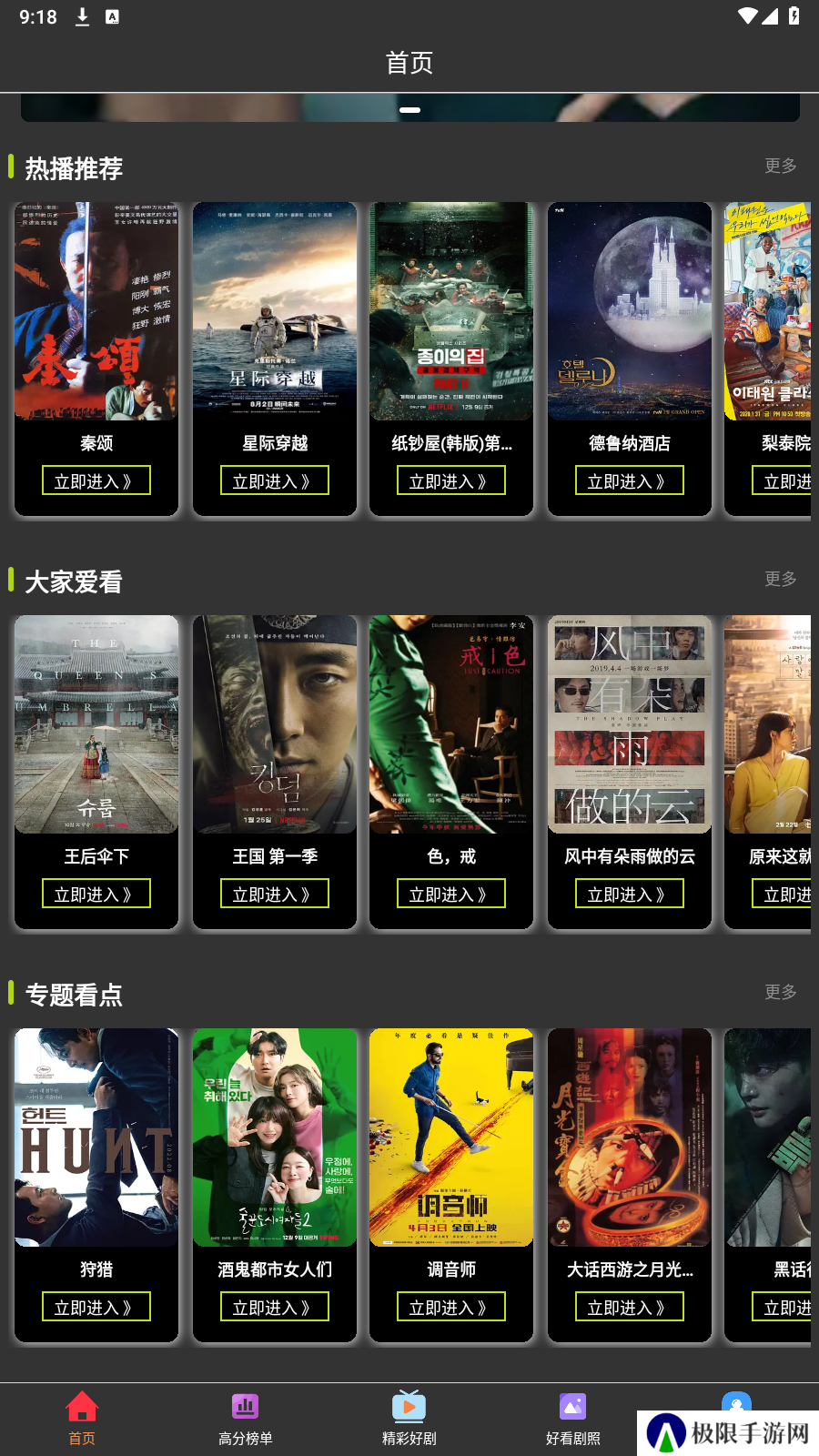
Task: Switch to the 精彩好剧 tab
Action: pyautogui.click(x=409, y=1418)
